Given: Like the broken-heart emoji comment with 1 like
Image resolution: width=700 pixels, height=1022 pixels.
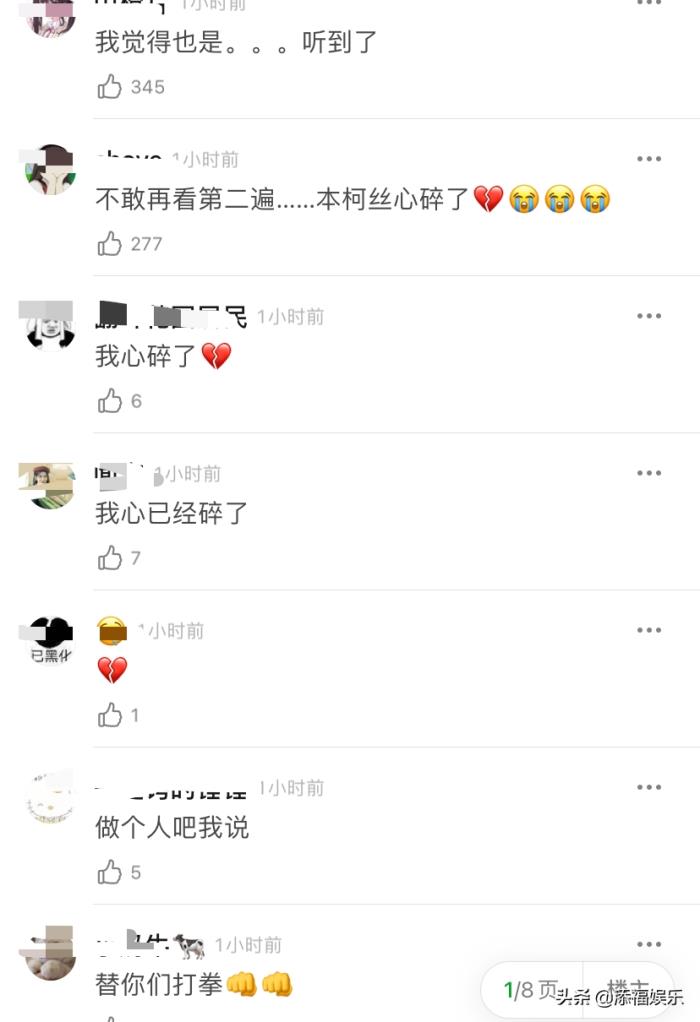Looking at the screenshot, I should click(x=110, y=715).
